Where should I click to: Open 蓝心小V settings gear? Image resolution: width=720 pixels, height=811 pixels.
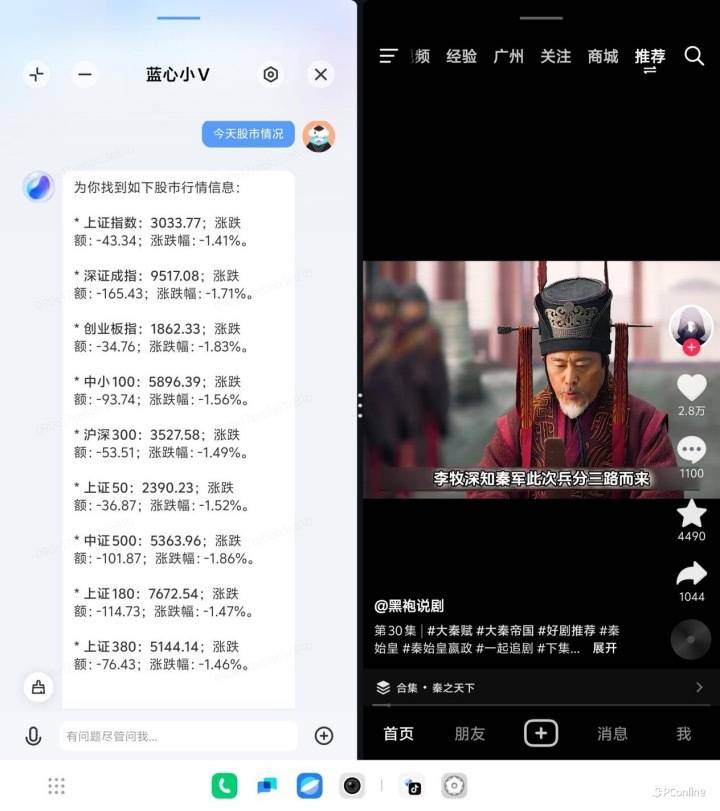pyautogui.click(x=270, y=74)
